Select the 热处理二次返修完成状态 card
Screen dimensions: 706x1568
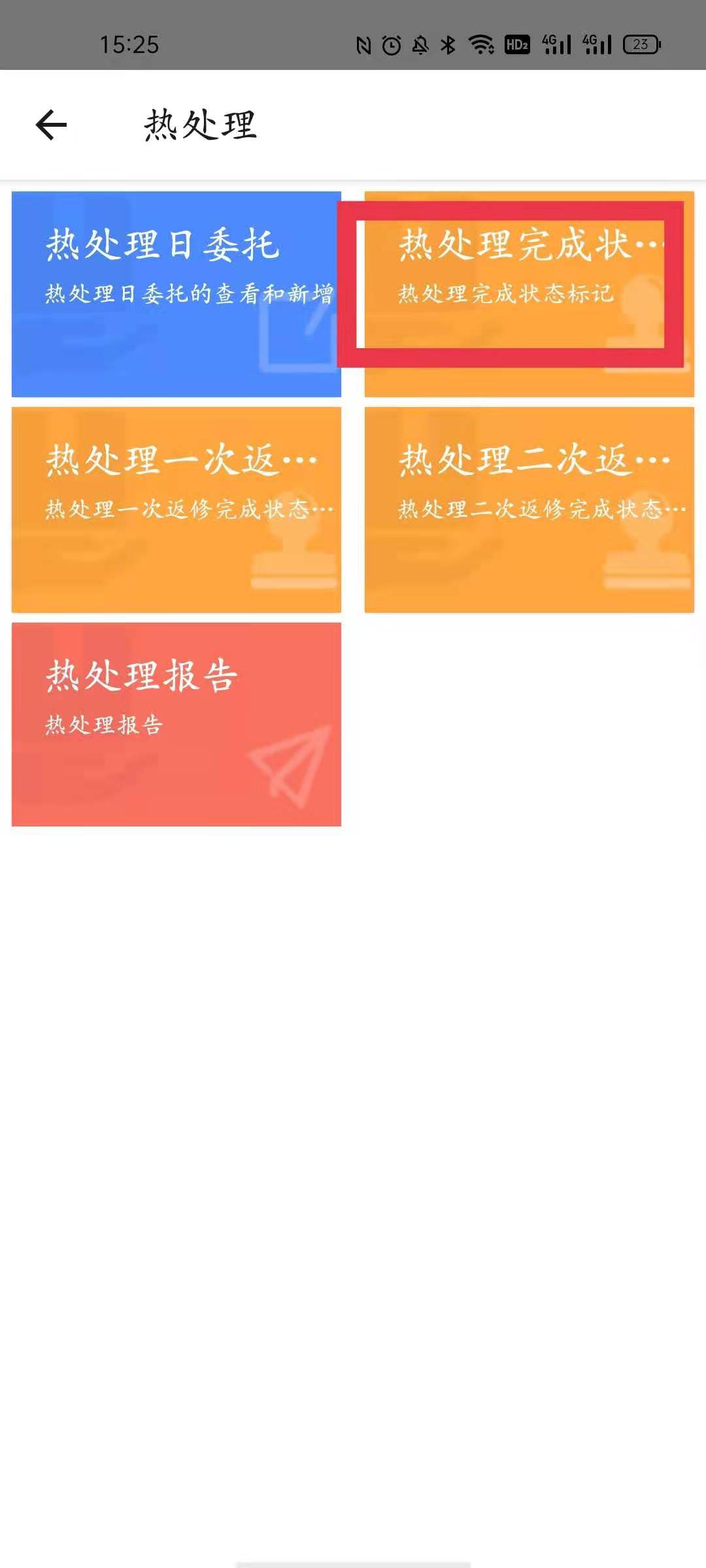click(529, 510)
